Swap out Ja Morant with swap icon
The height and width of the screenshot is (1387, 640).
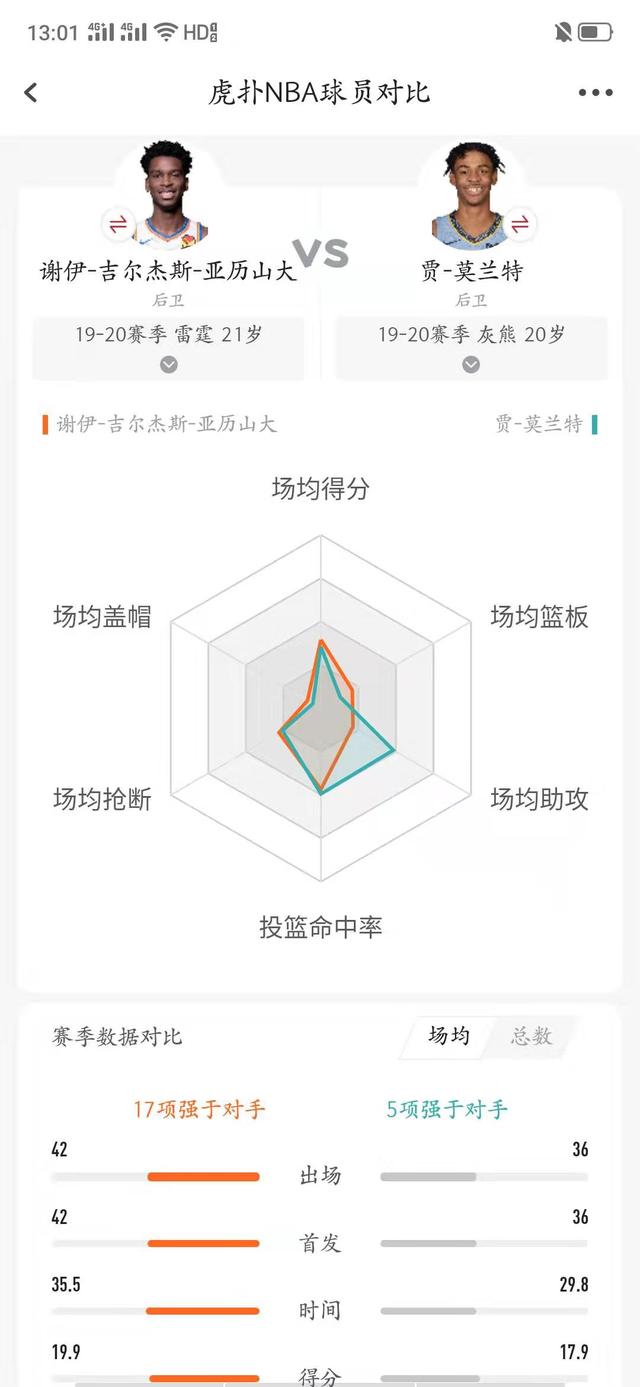click(519, 225)
